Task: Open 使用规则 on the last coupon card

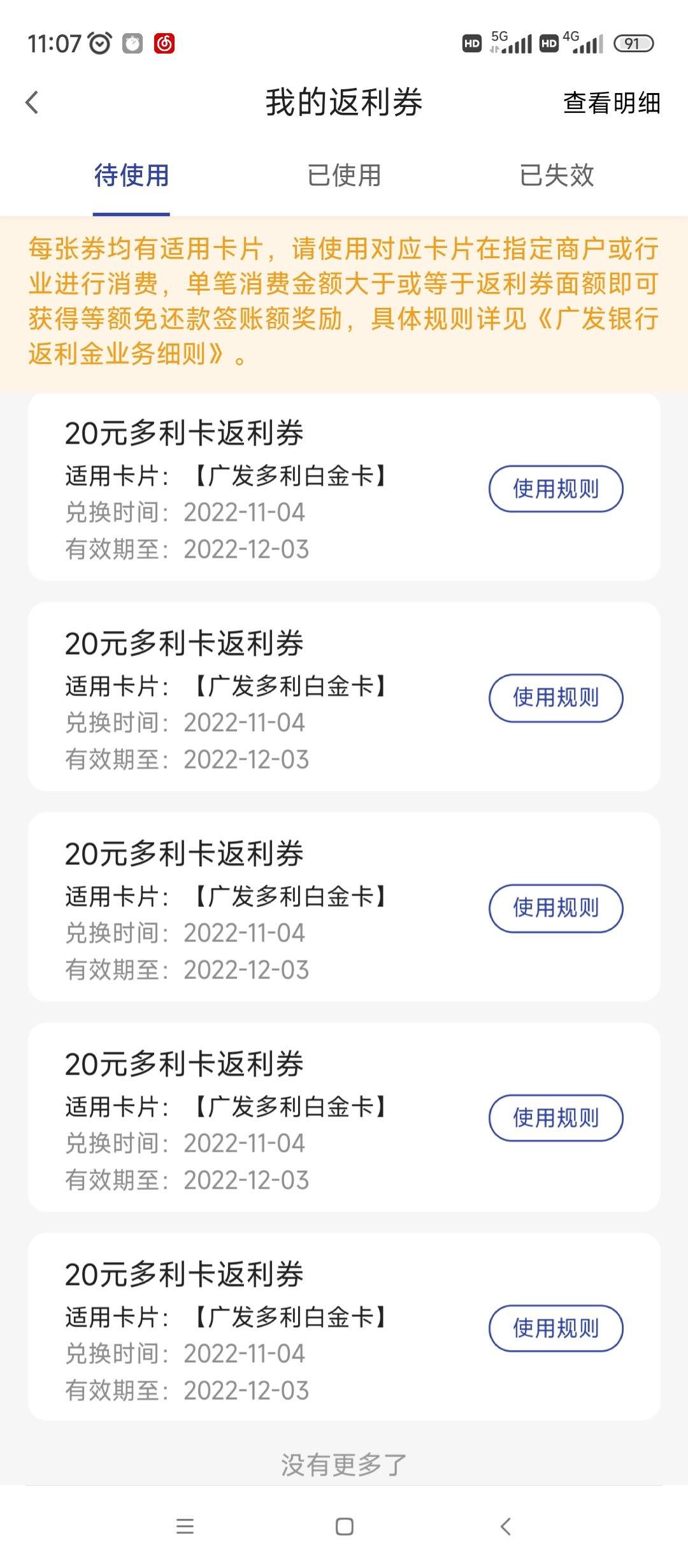Action: [x=555, y=1329]
